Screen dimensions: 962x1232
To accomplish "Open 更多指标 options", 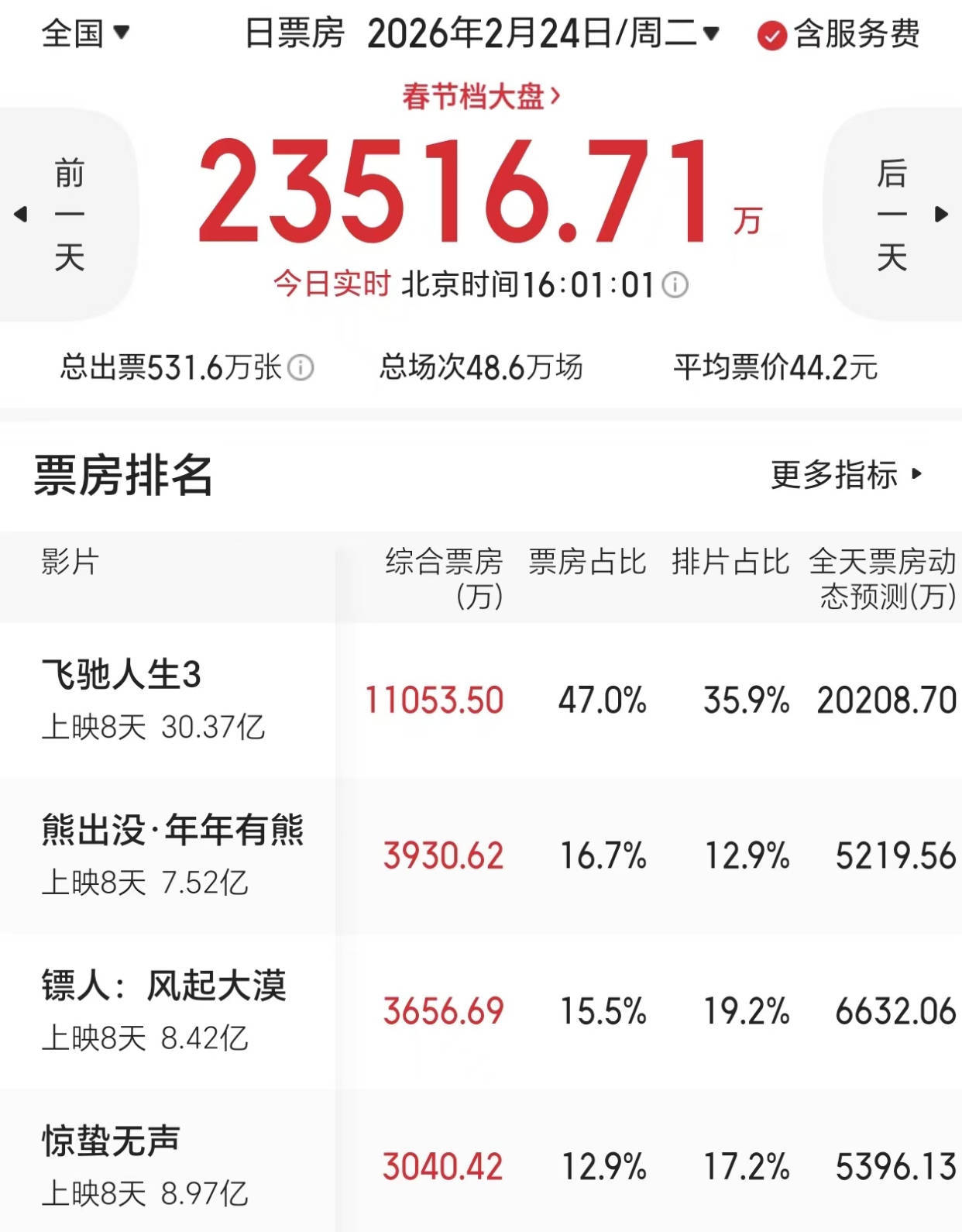I will [846, 474].
